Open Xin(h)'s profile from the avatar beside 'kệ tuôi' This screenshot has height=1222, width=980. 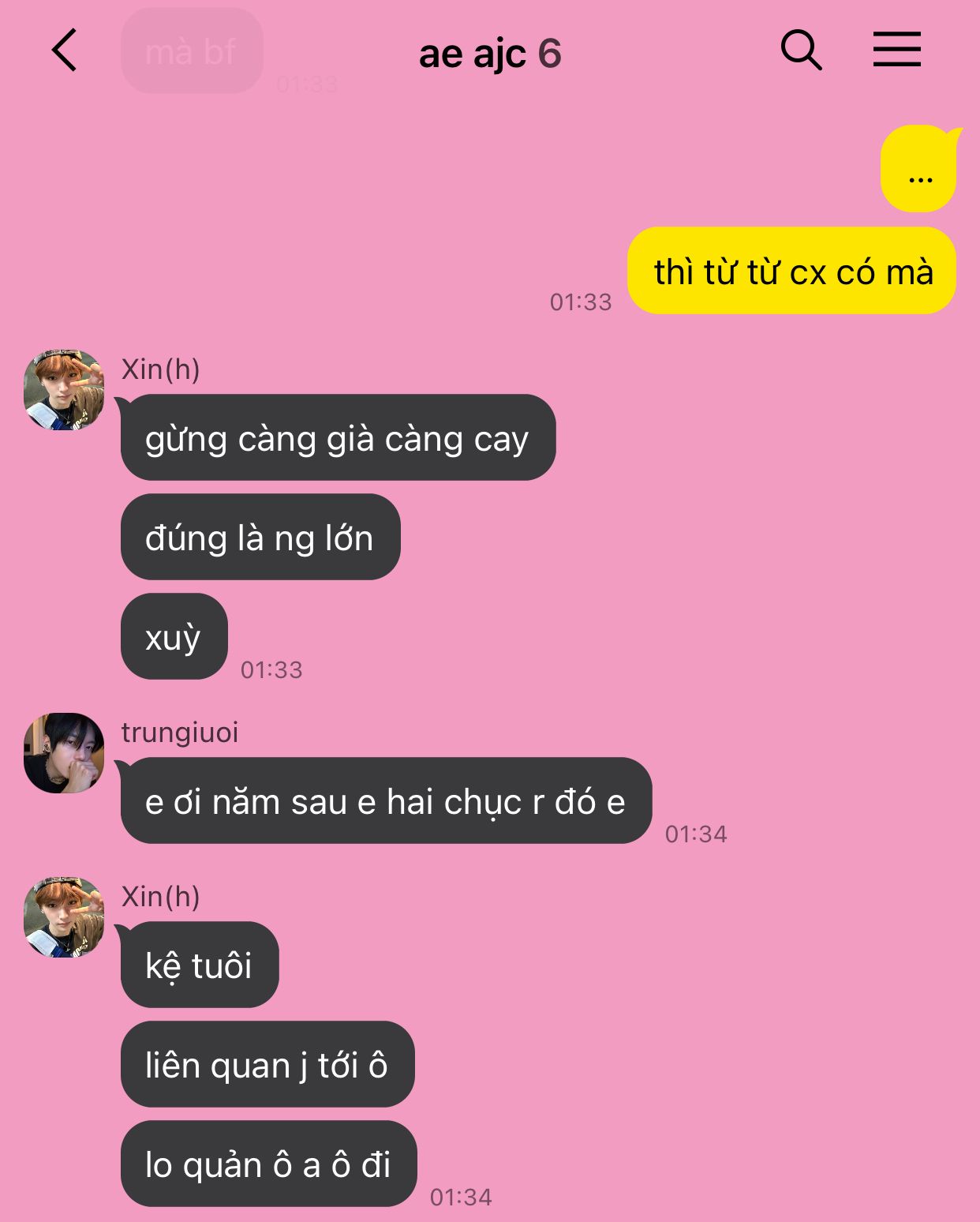[x=64, y=917]
